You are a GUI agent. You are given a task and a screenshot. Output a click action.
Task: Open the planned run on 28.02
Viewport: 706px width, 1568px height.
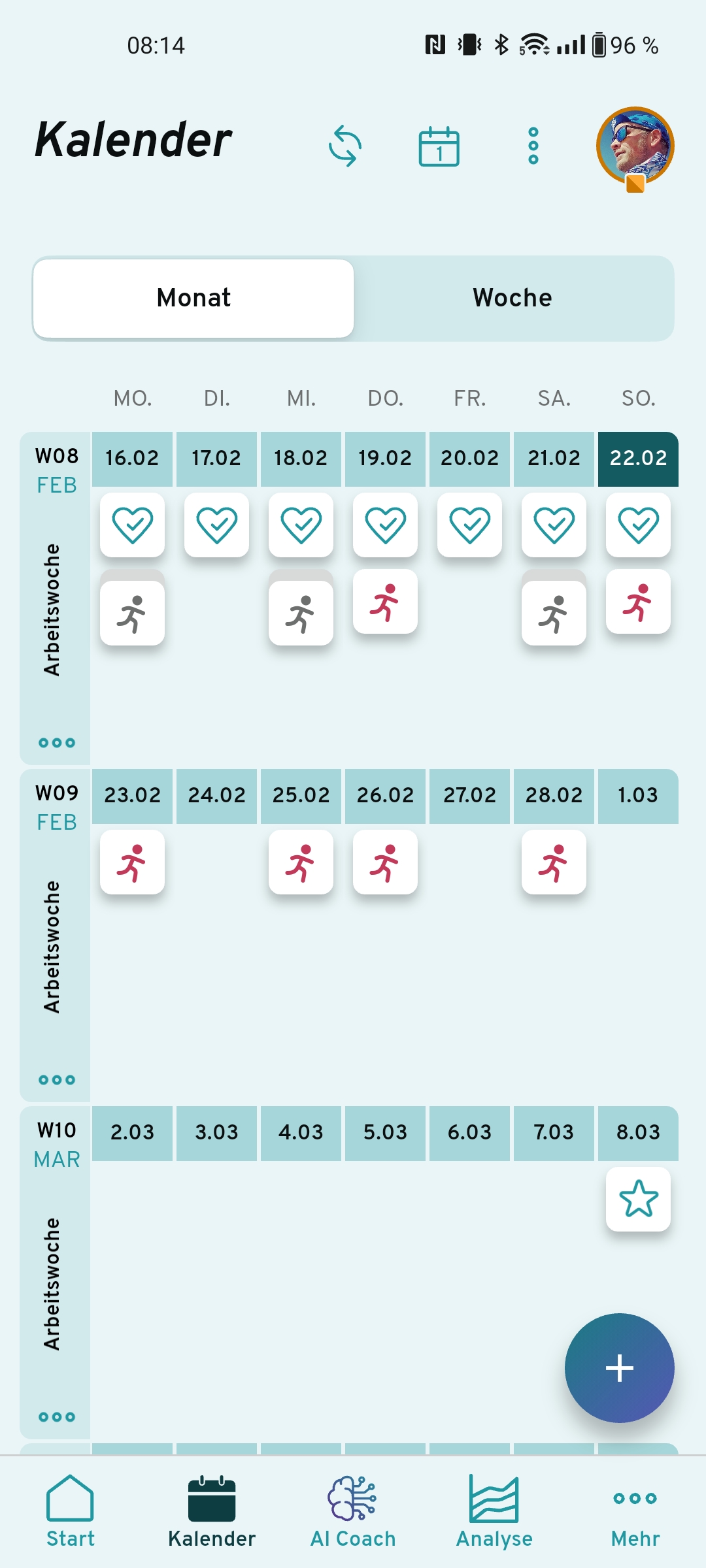[554, 862]
